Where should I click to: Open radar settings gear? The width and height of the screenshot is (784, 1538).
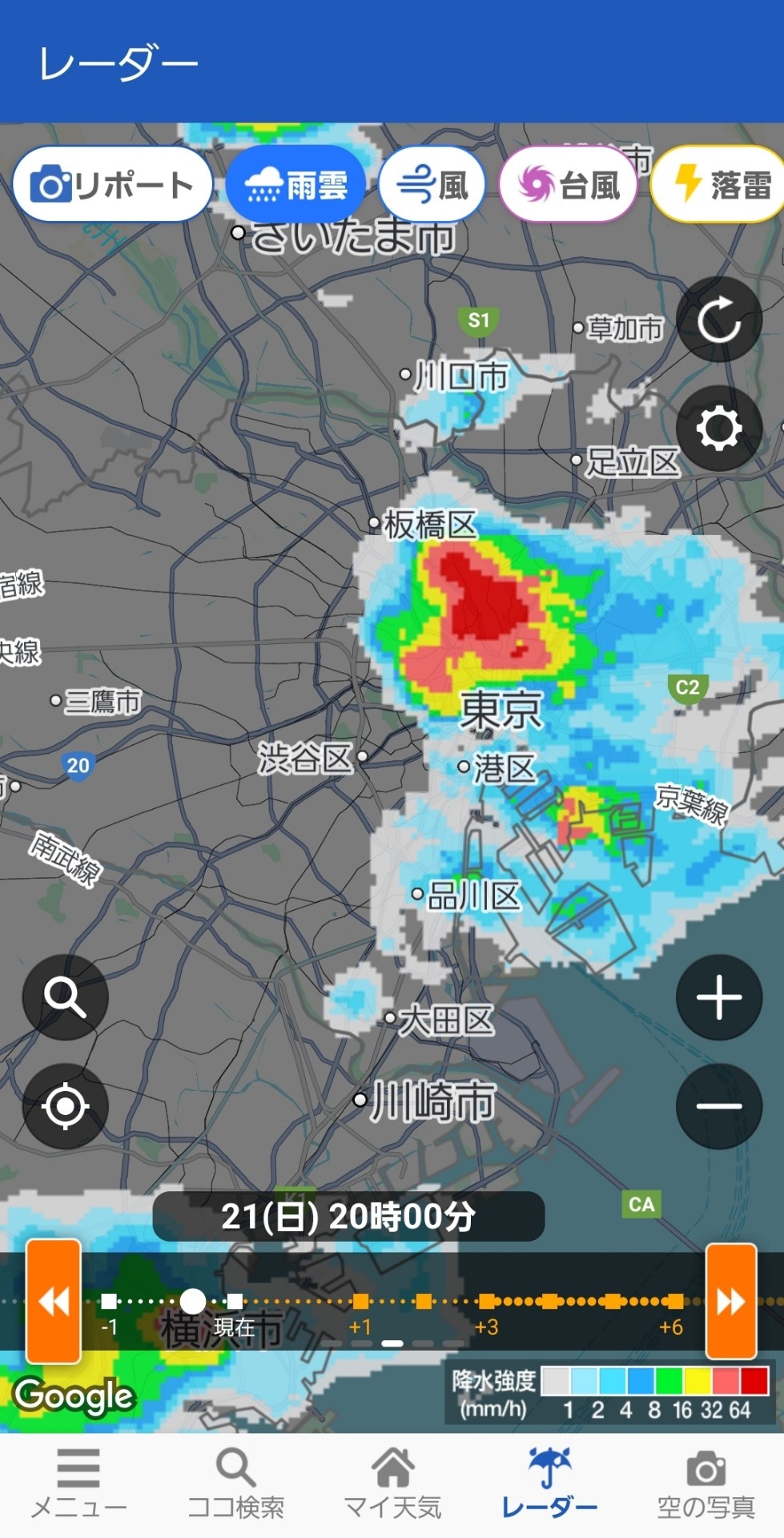tap(718, 429)
